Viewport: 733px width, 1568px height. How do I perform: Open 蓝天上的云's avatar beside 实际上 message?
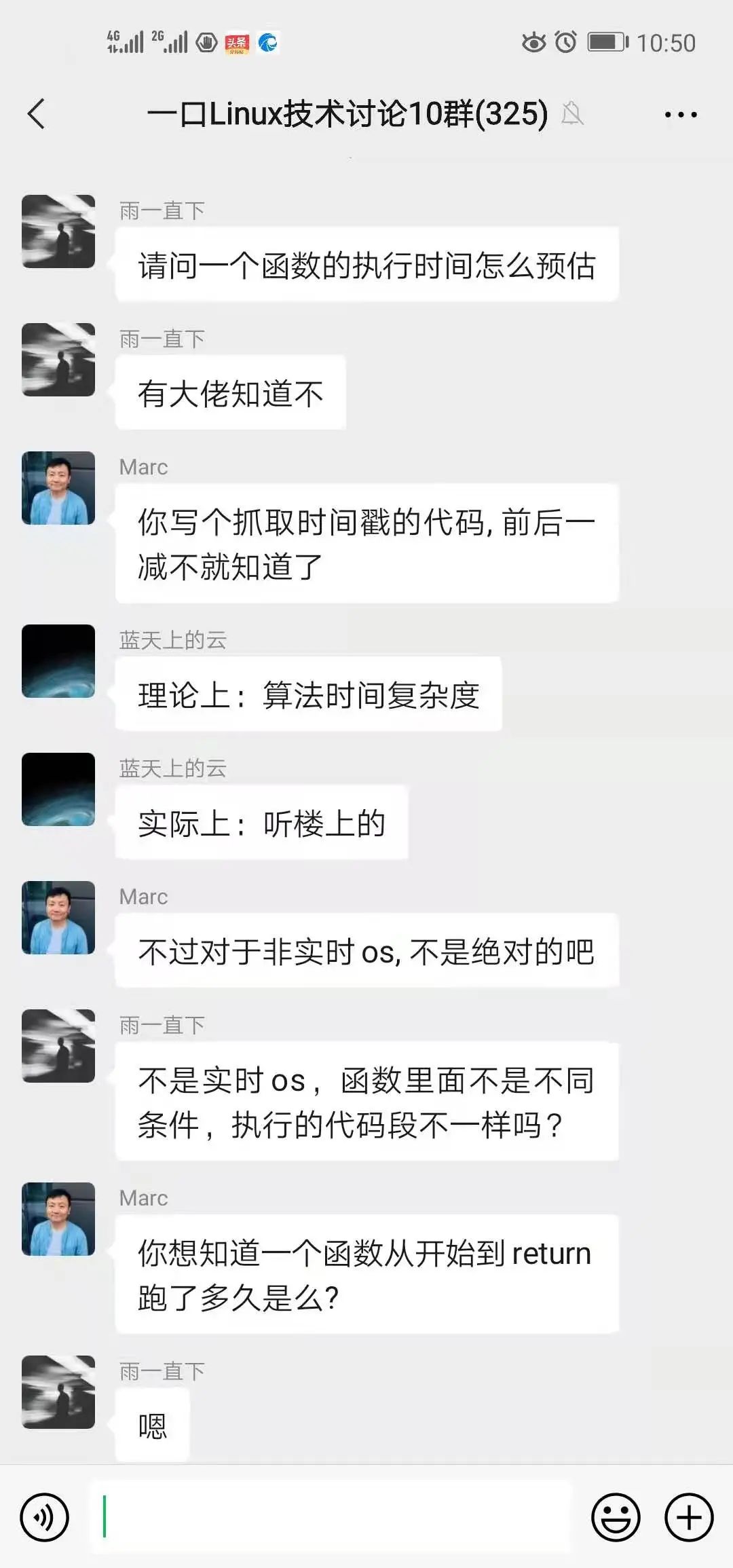pos(58,789)
